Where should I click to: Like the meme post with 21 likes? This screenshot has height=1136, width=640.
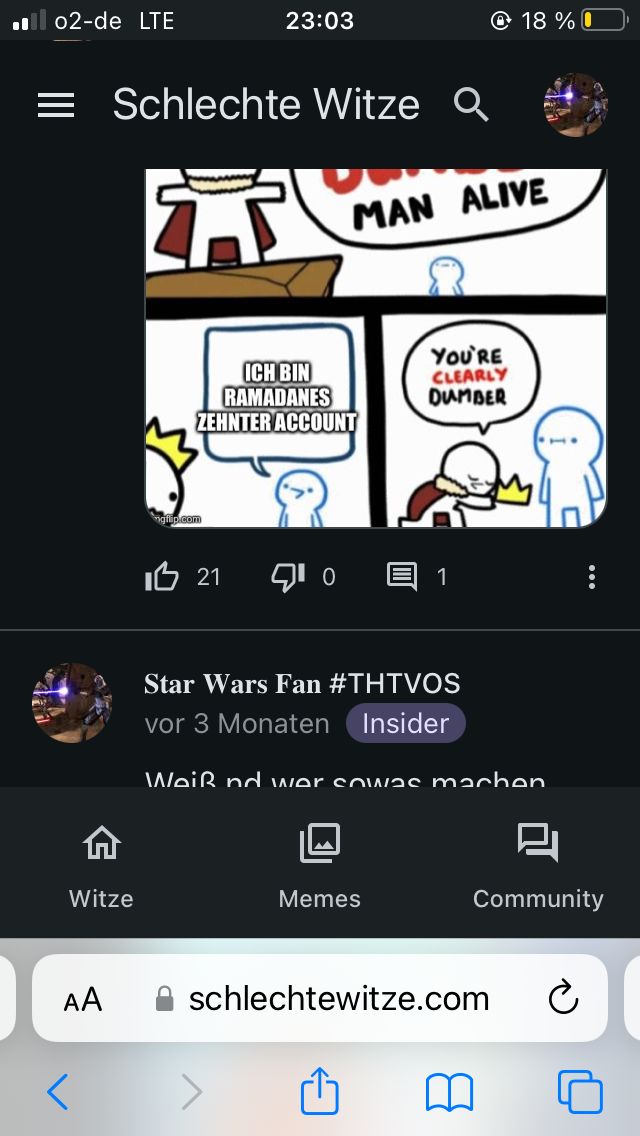pos(163,576)
